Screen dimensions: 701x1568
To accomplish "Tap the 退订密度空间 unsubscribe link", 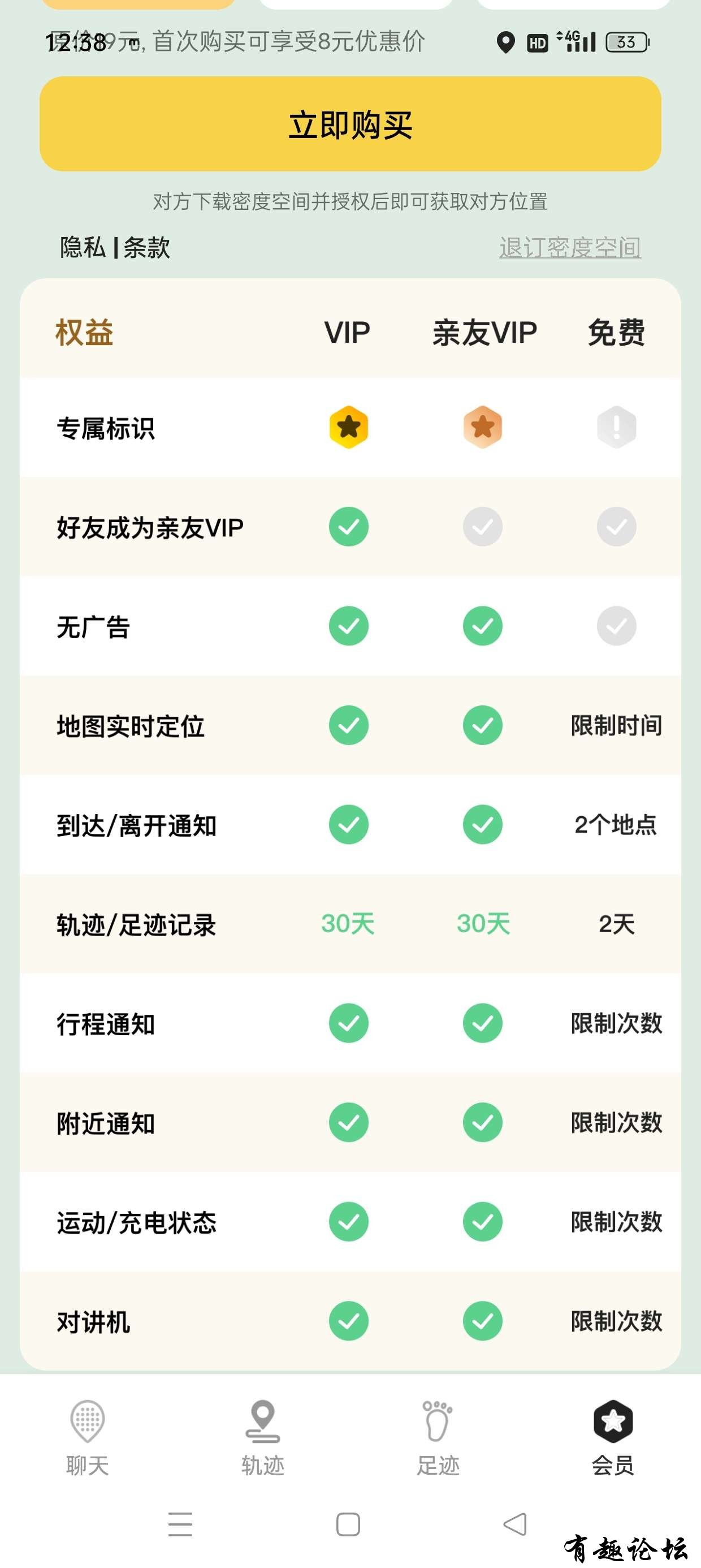I will click(570, 248).
